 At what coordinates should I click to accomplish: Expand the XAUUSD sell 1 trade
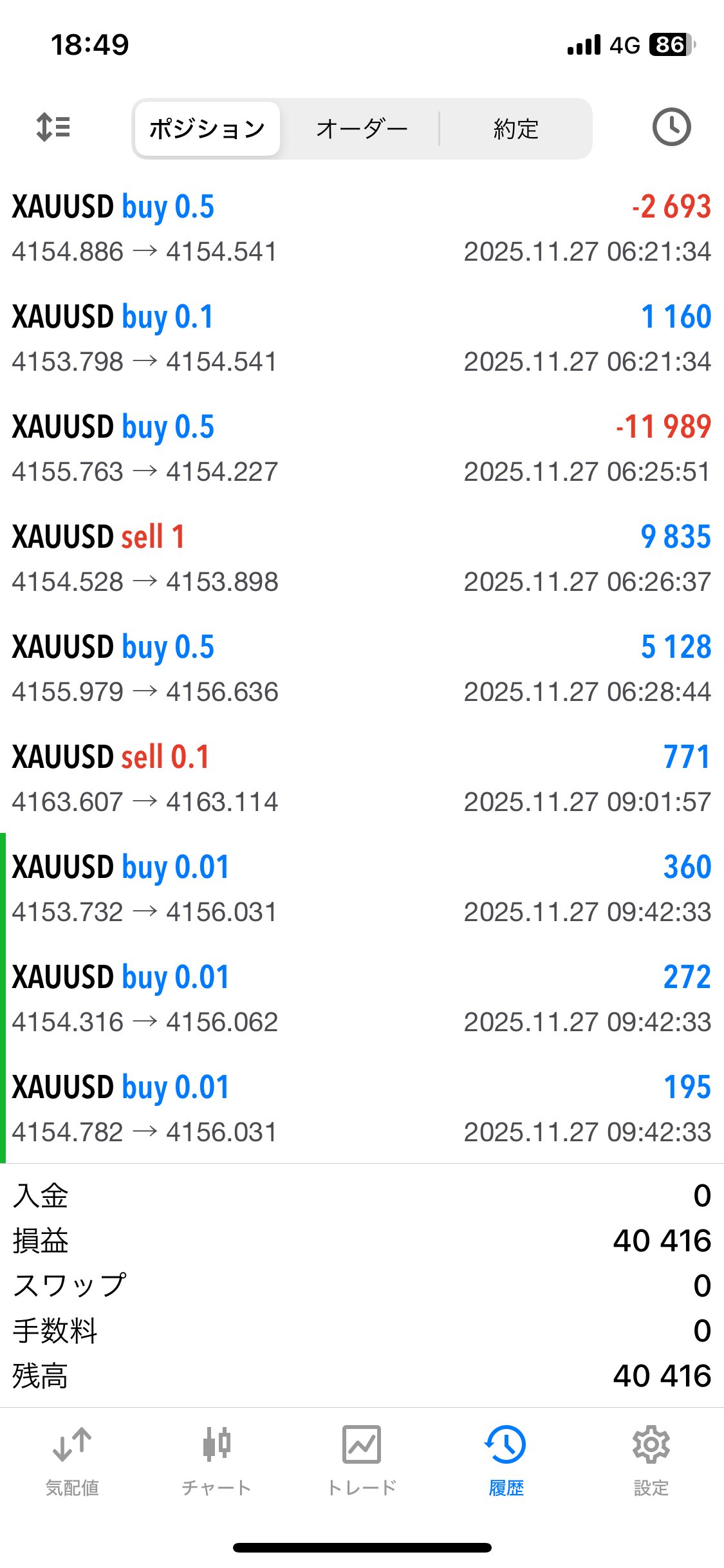tap(362, 559)
